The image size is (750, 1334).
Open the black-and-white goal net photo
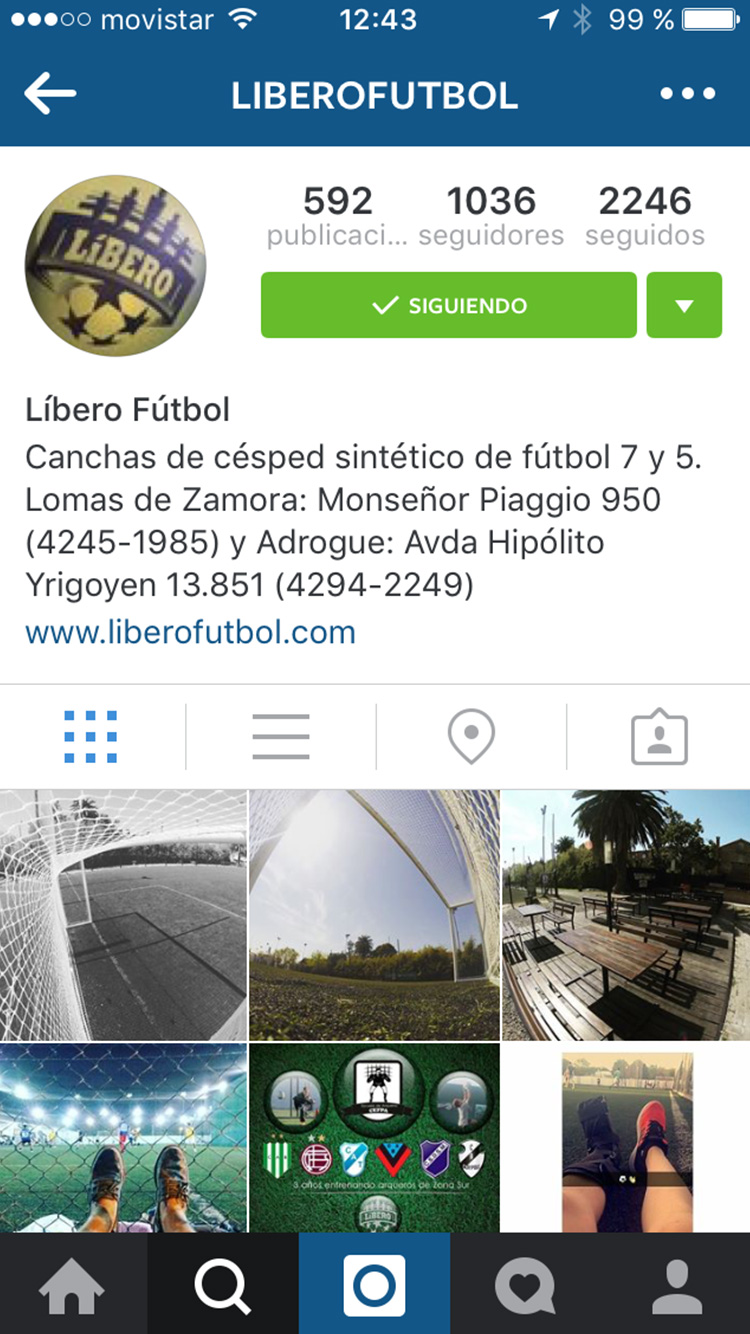(123, 914)
